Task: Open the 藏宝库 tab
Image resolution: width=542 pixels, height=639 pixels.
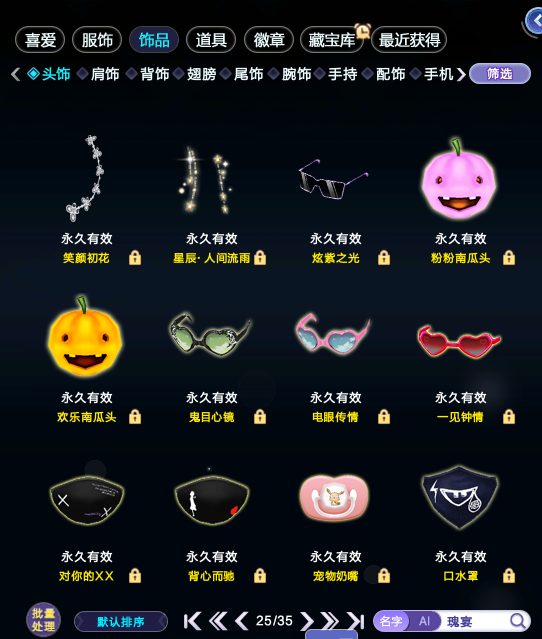Action: (x=332, y=40)
